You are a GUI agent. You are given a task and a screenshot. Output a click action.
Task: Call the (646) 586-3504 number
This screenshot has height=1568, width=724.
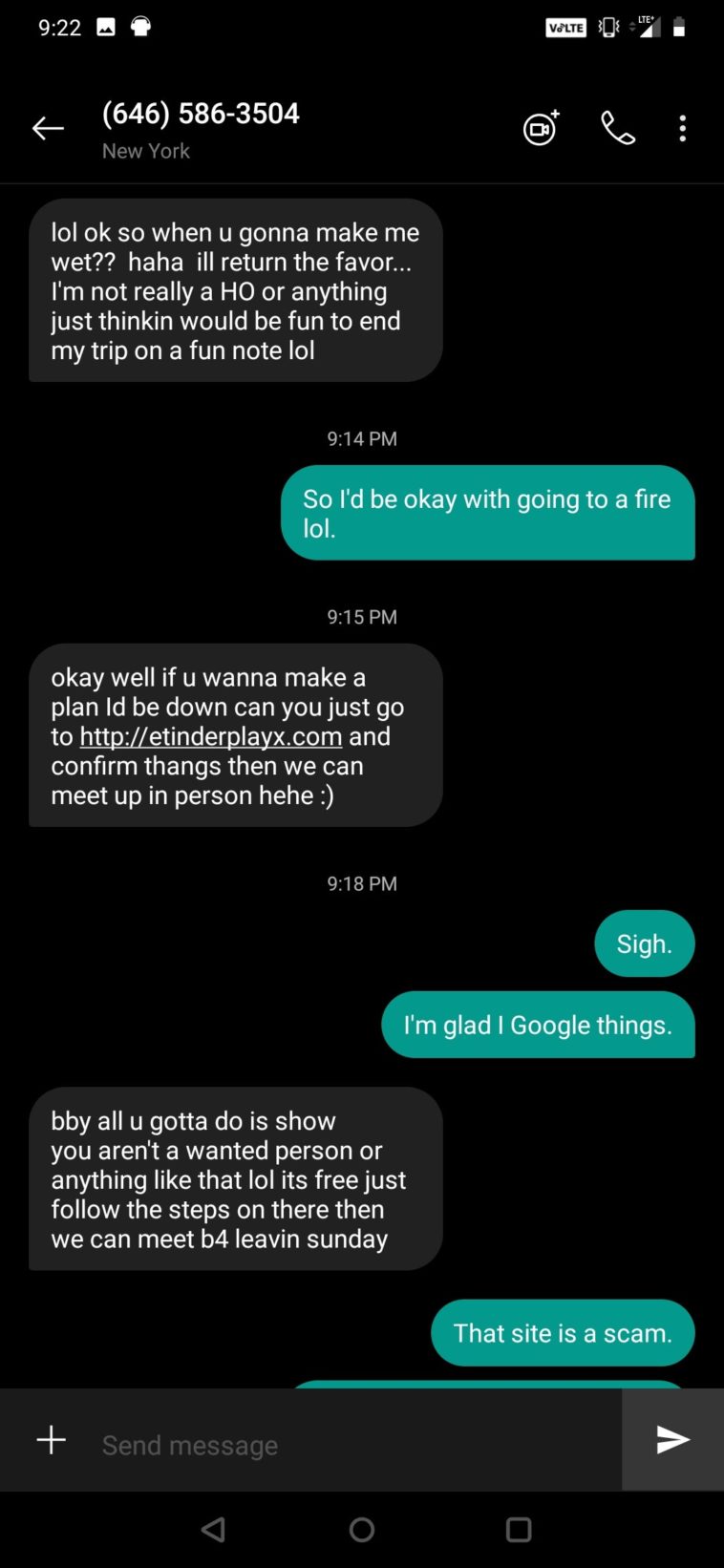coord(617,128)
